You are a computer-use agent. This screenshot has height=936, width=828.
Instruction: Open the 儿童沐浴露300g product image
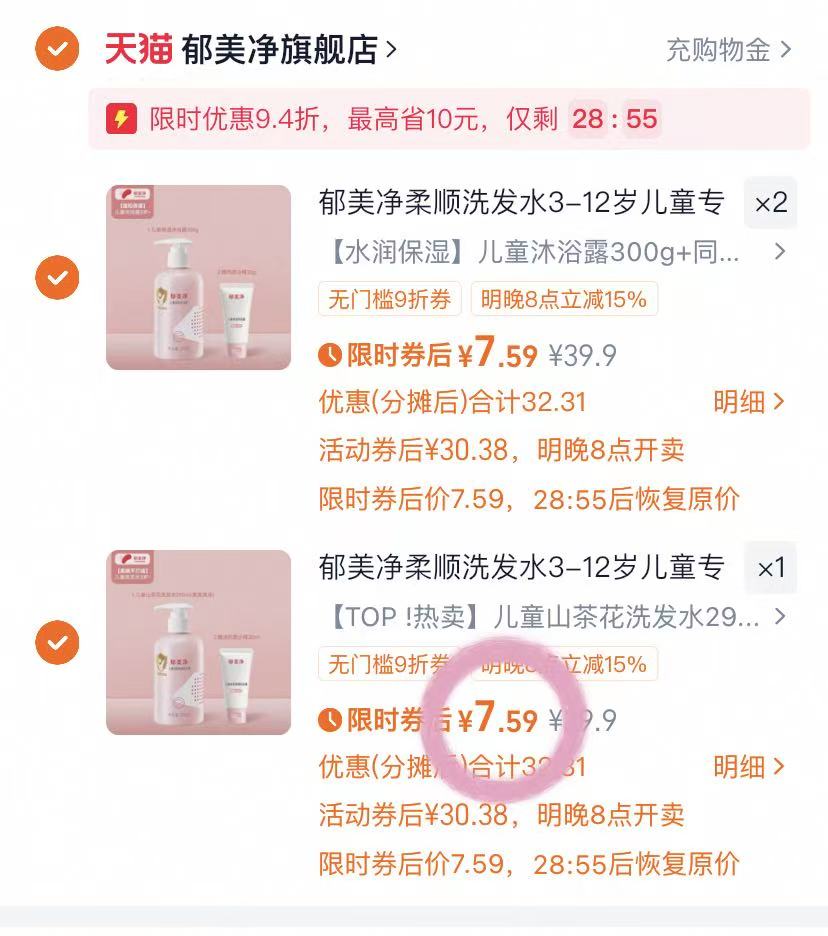click(198, 277)
